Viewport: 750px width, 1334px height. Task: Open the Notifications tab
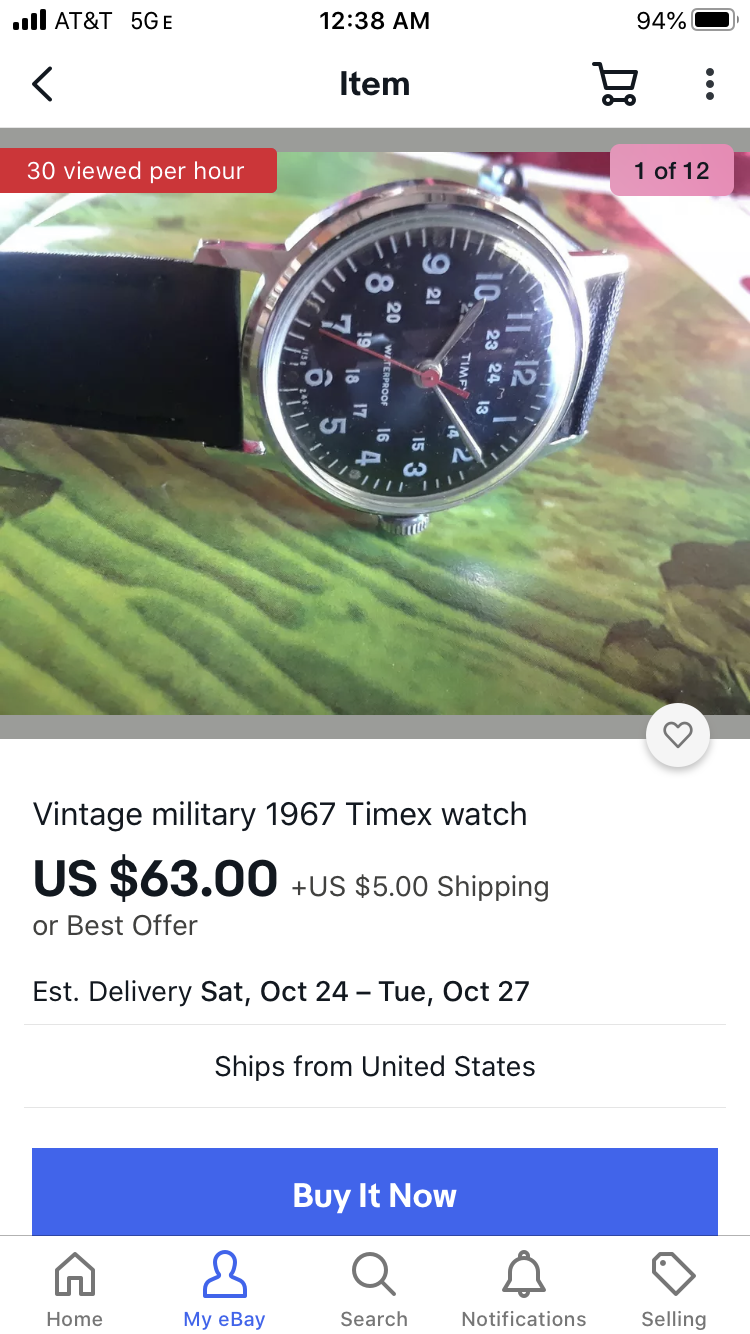(x=524, y=1288)
